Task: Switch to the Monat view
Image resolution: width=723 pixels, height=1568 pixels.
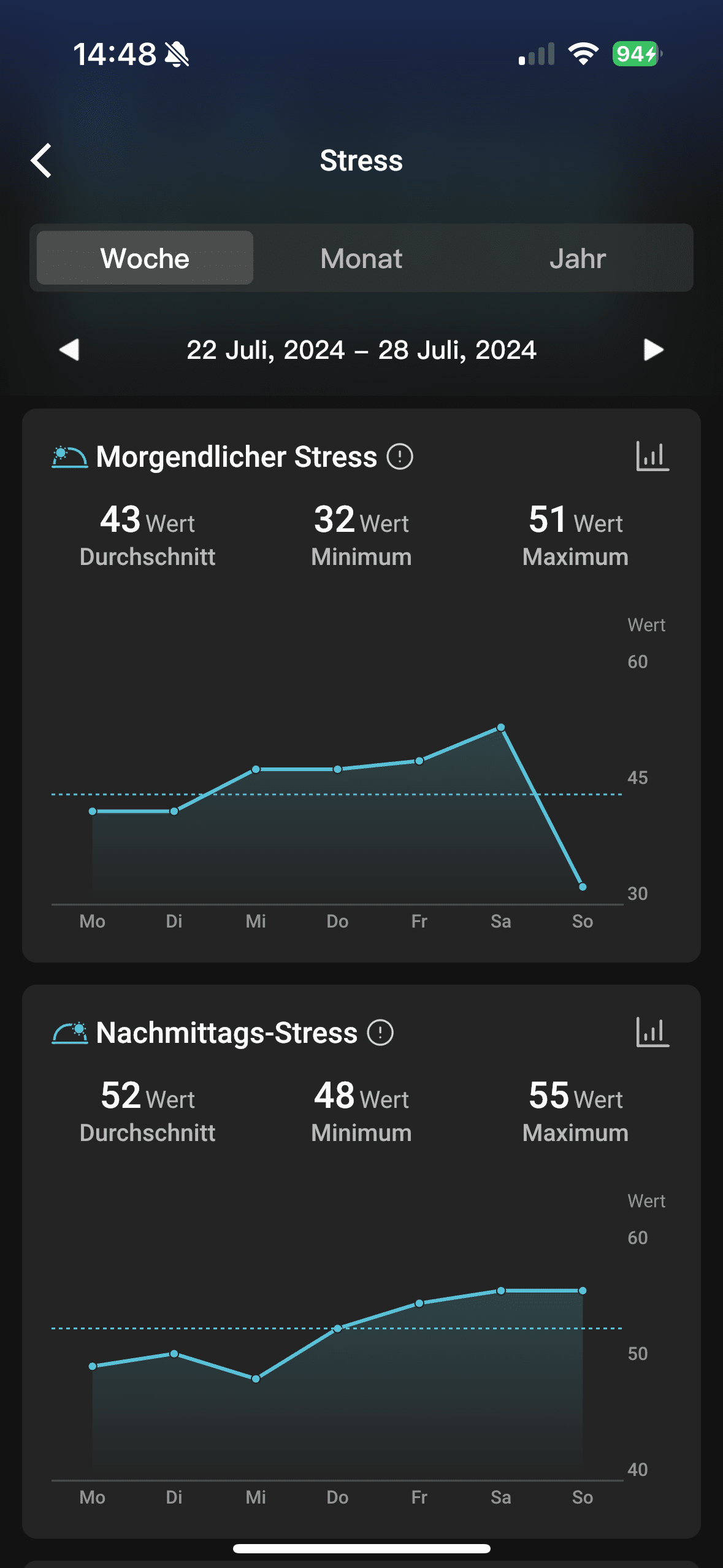Action: (361, 258)
